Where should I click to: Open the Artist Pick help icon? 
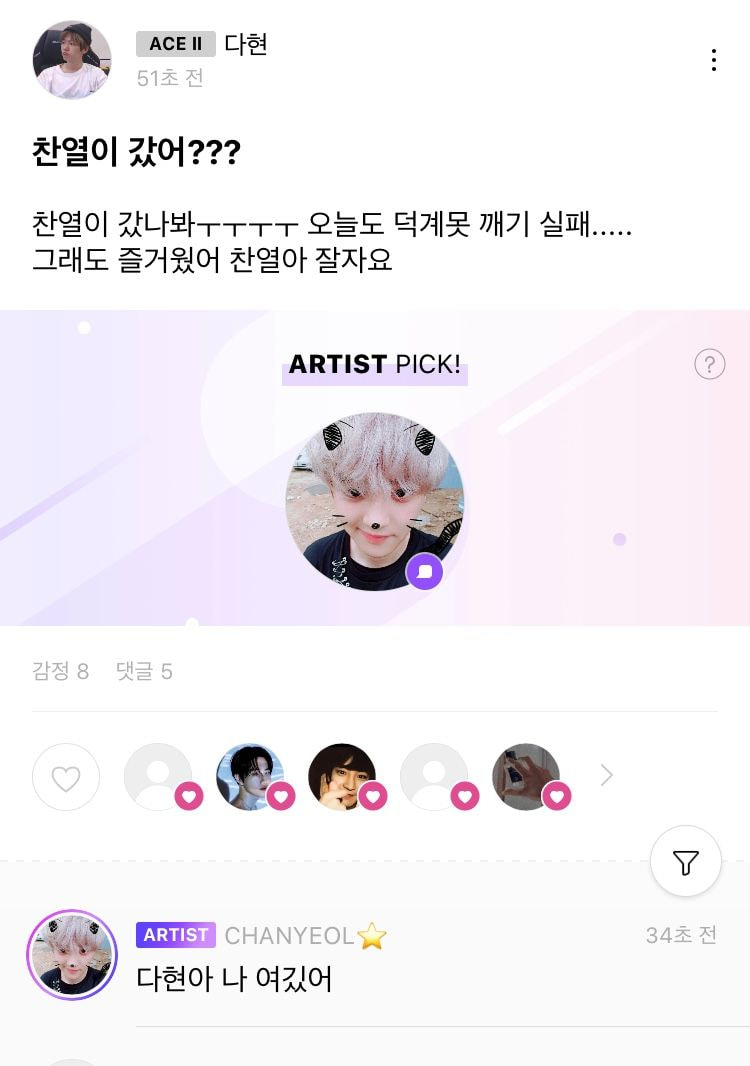[x=709, y=364]
